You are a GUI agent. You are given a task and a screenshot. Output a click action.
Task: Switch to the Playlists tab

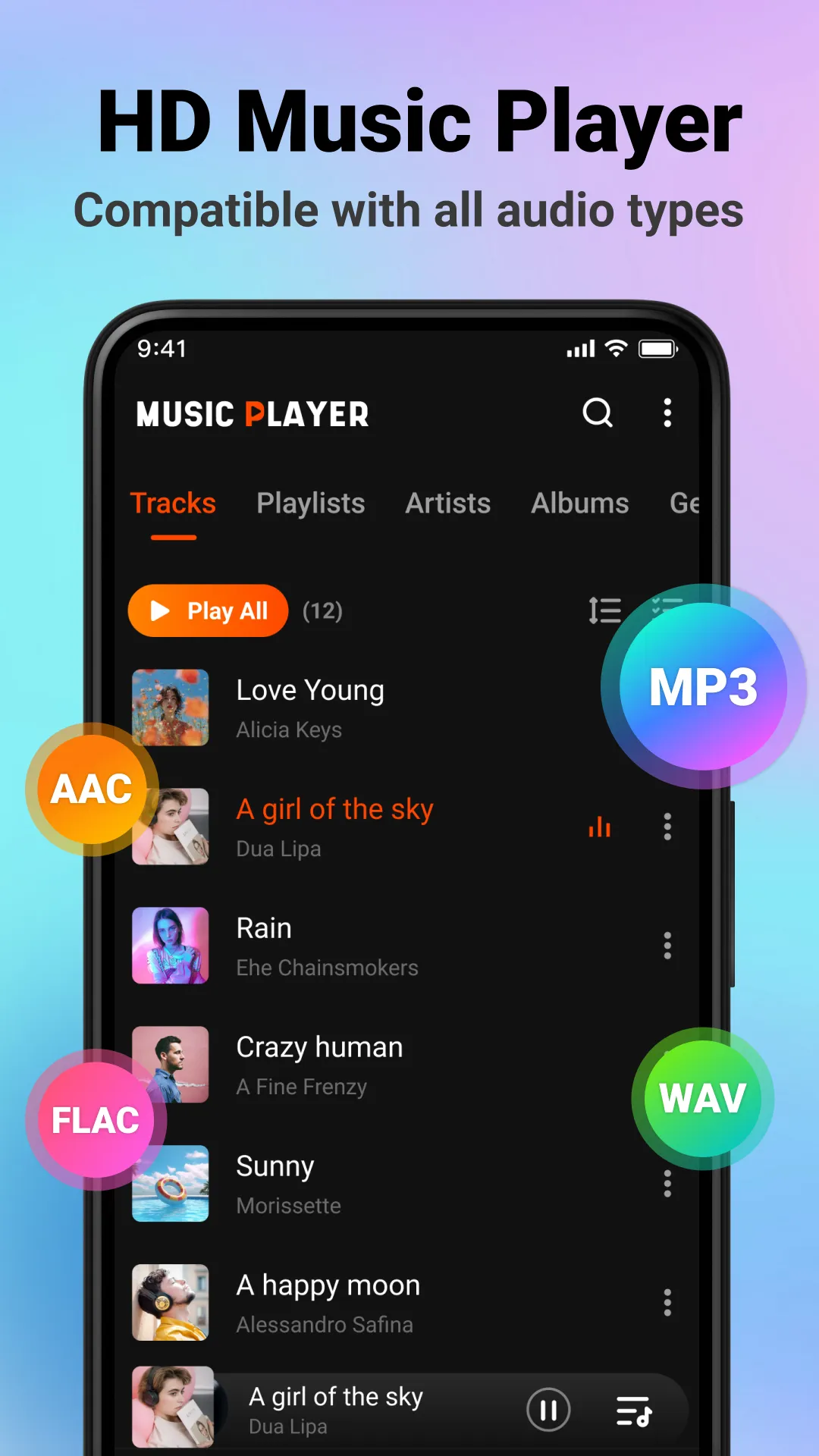pos(311,503)
